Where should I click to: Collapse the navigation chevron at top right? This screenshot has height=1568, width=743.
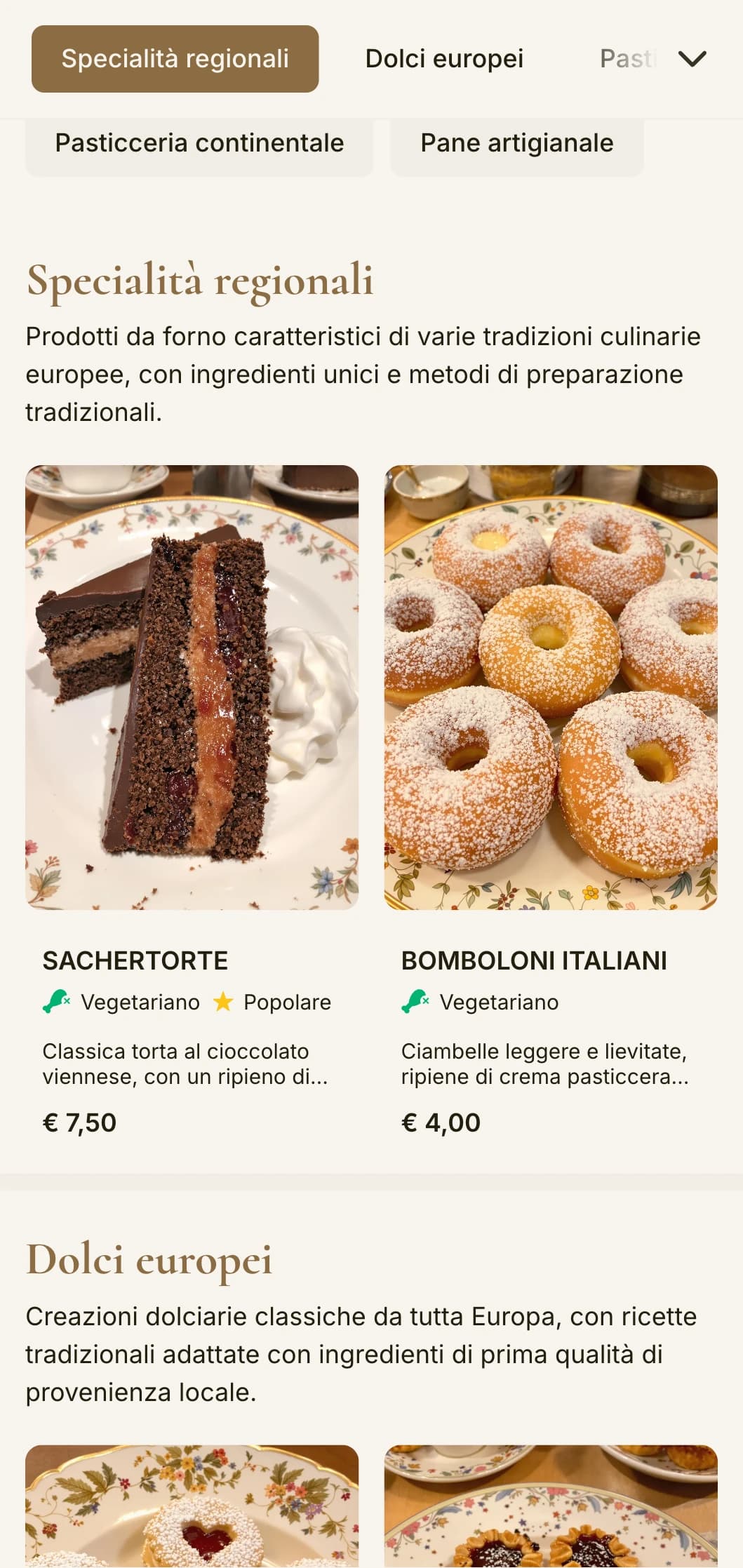pos(693,59)
